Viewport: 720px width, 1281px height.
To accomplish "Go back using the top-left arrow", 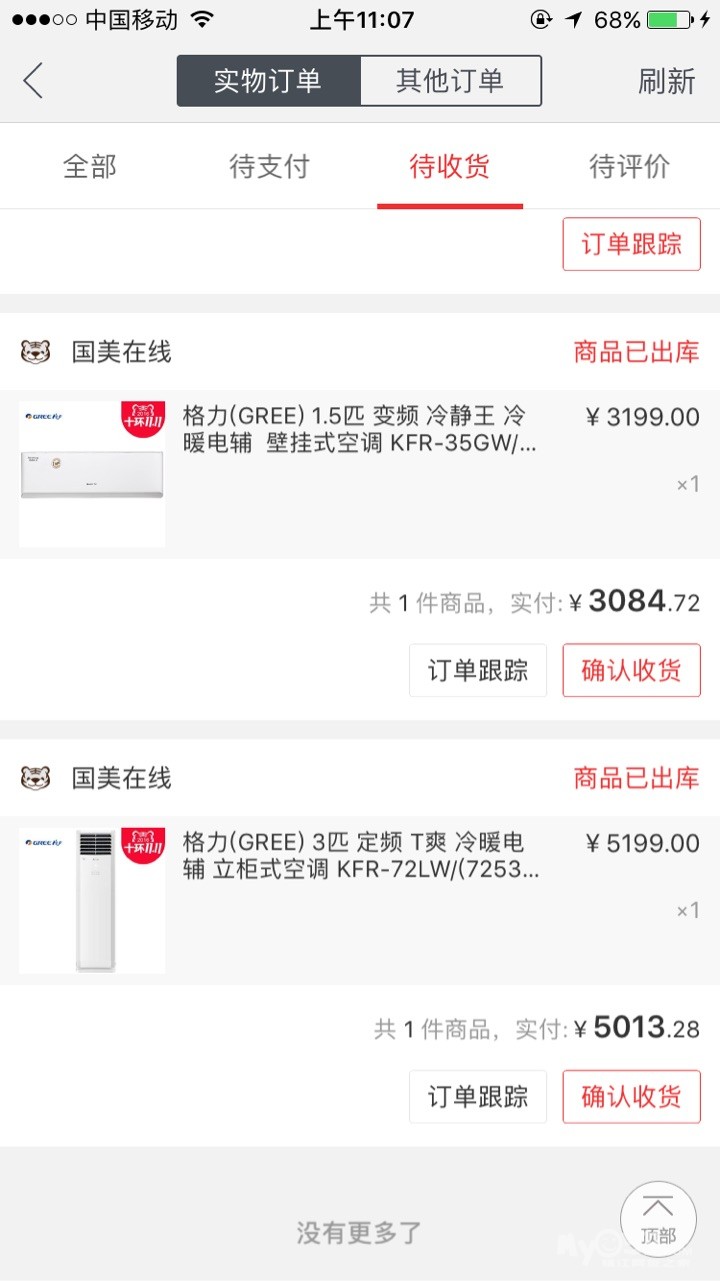I will 34,81.
